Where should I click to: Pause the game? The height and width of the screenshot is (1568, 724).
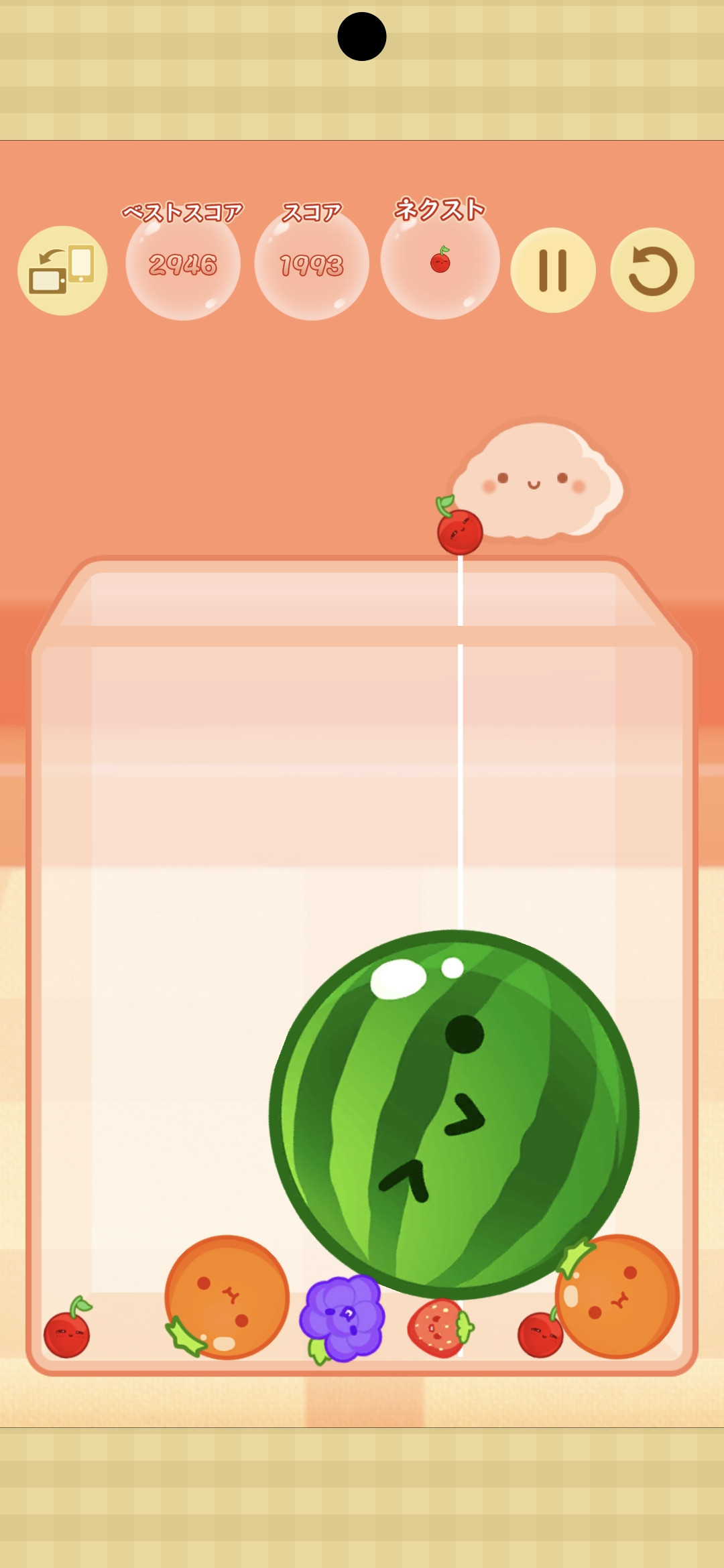click(x=553, y=270)
